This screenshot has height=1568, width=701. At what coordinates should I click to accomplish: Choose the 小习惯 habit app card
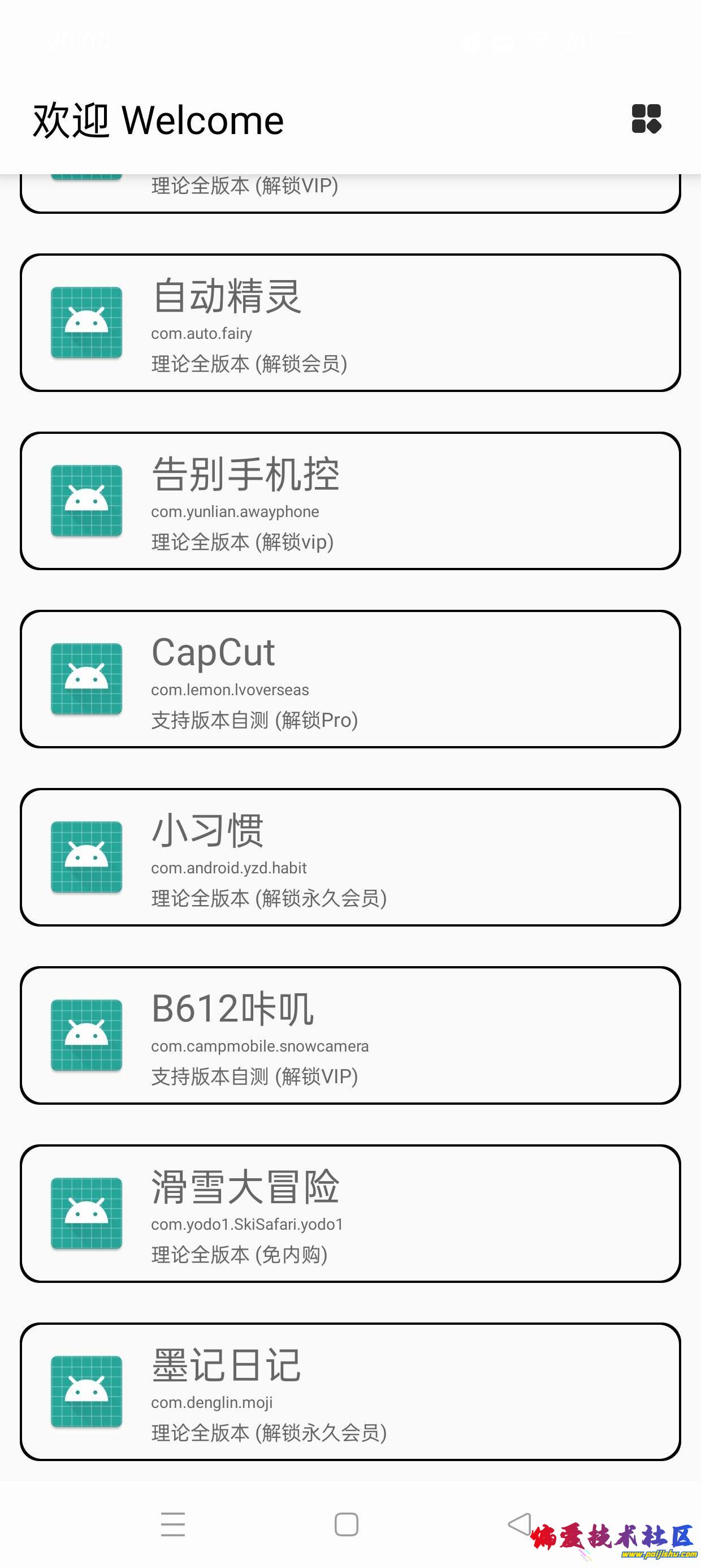(350, 857)
